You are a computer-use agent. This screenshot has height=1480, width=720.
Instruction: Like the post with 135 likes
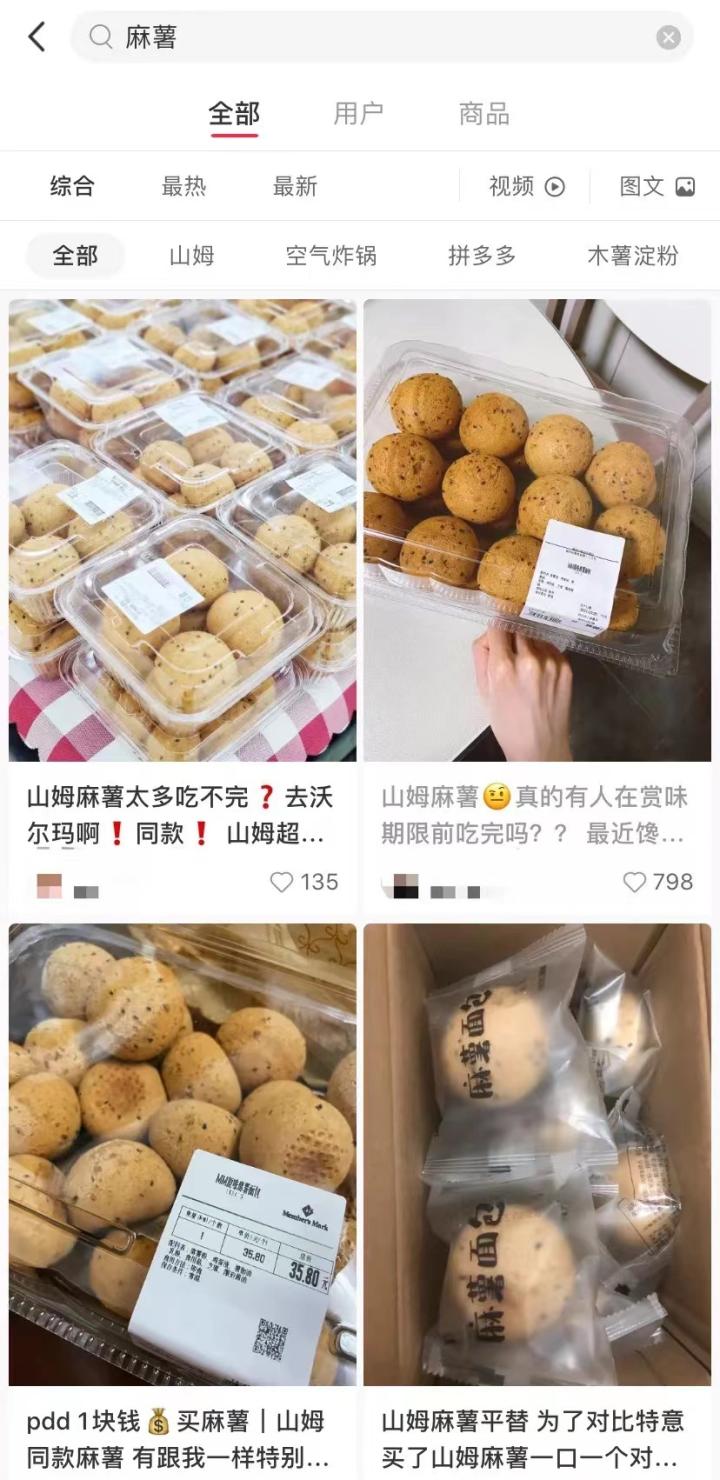click(x=283, y=882)
